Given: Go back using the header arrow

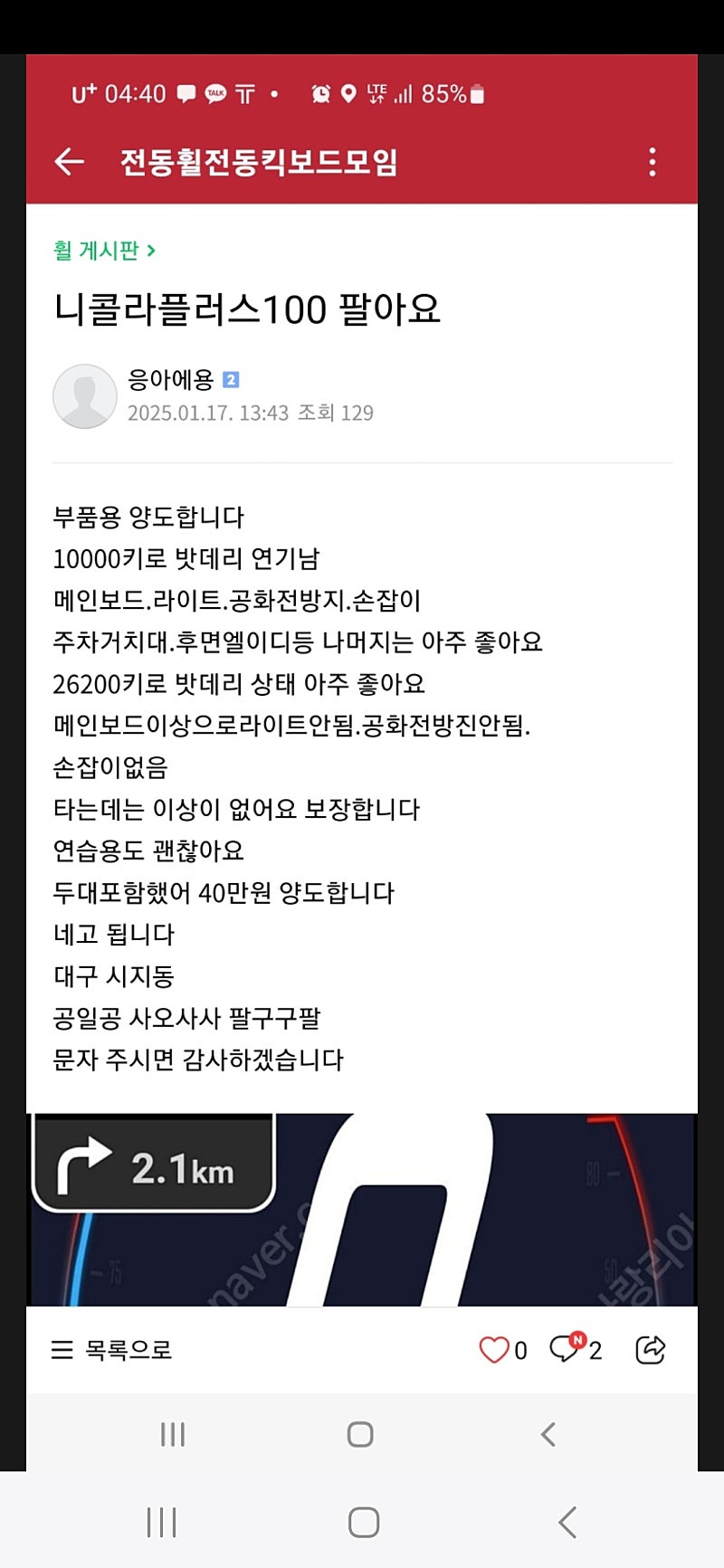Looking at the screenshot, I should click(x=70, y=162).
